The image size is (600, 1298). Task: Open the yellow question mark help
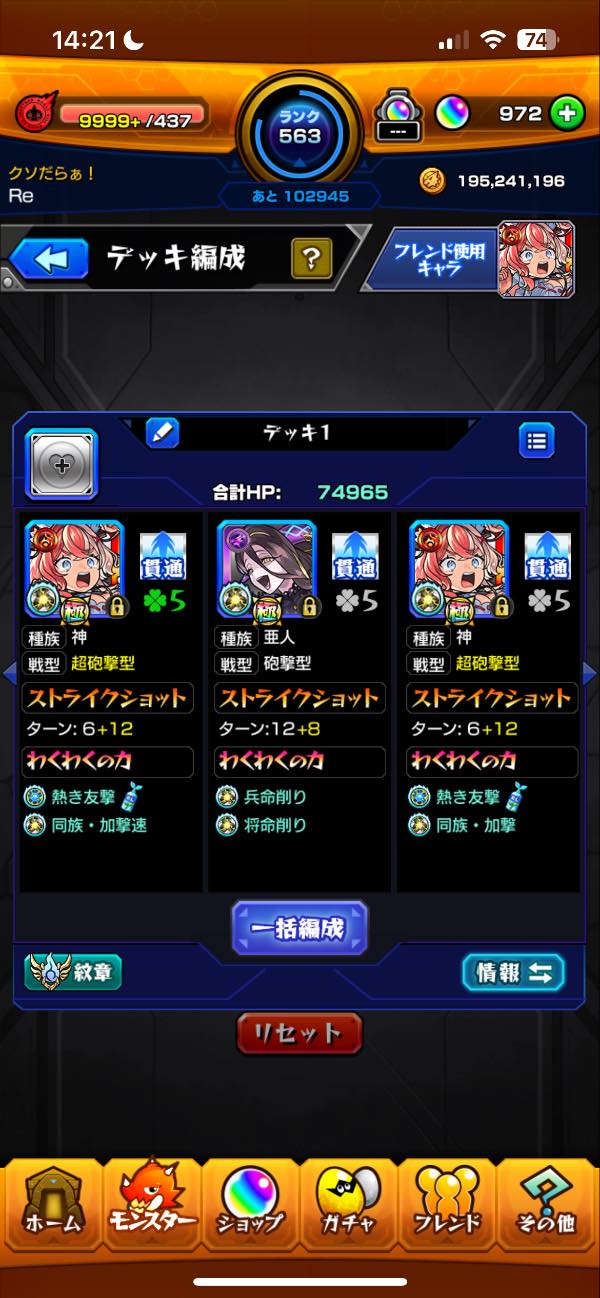[311, 260]
